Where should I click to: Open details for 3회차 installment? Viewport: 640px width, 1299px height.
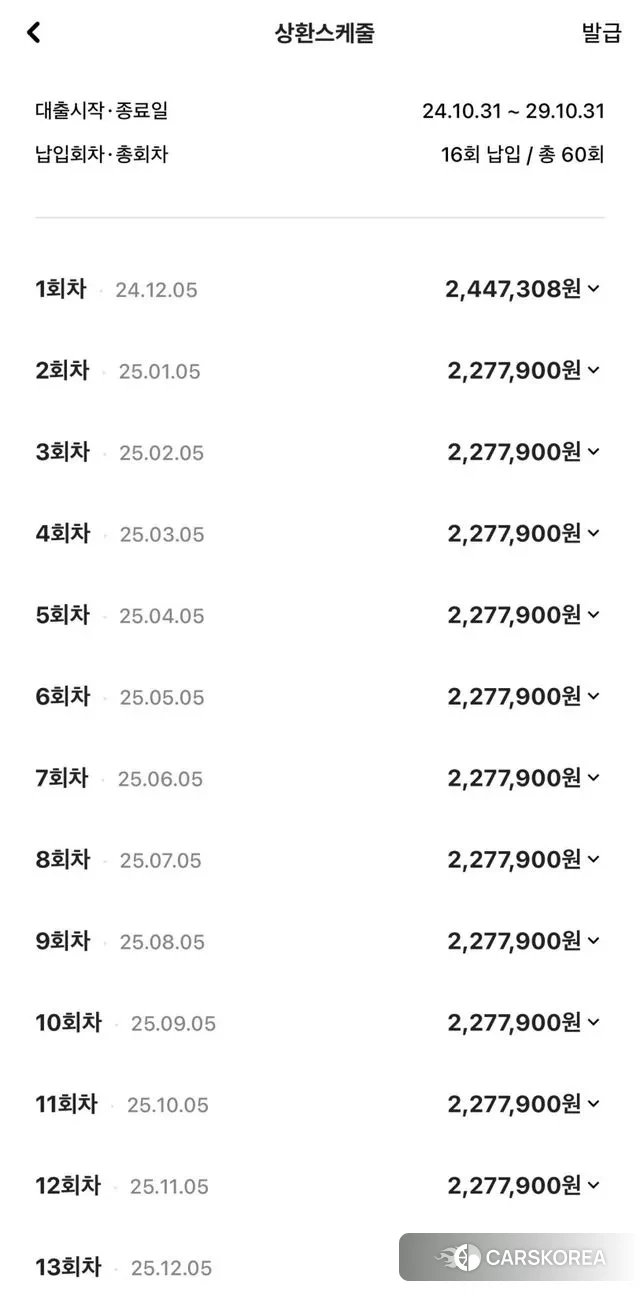click(593, 452)
